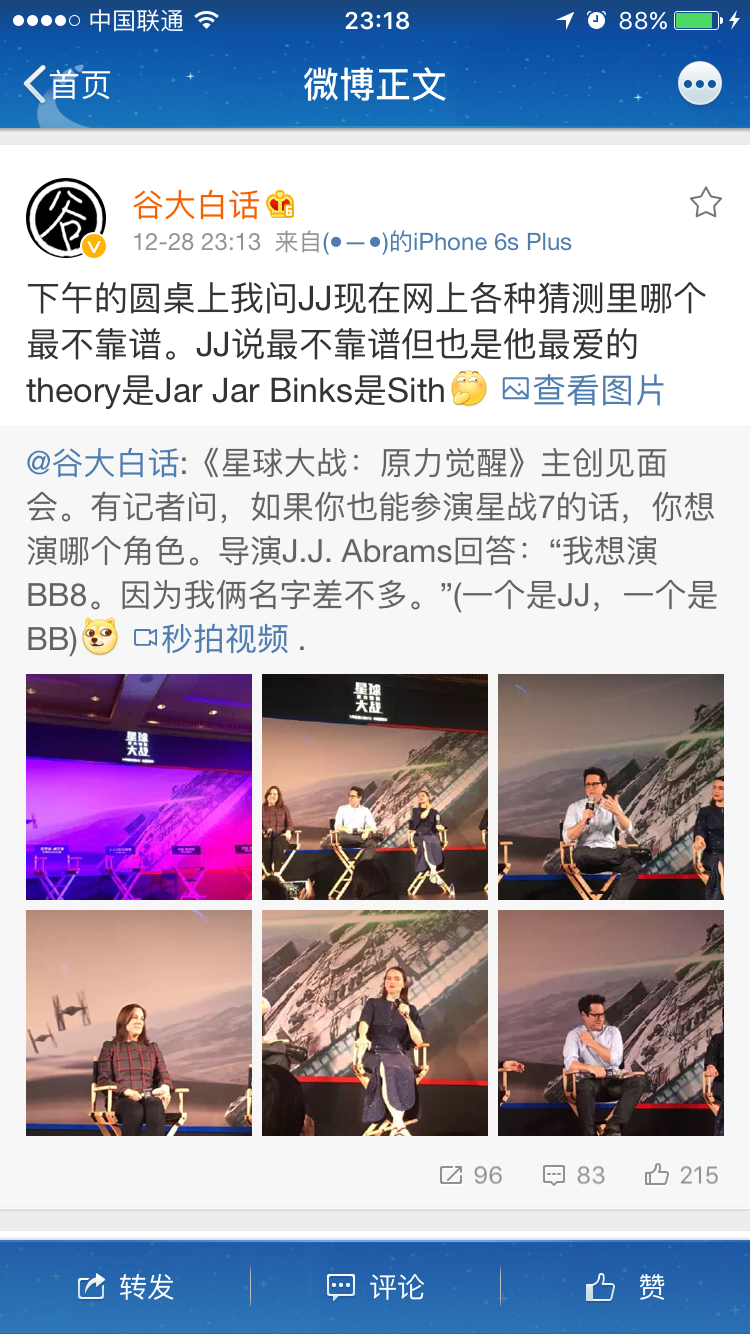
Task: Open 谷大白话's profile avatar
Action: (x=66, y=218)
